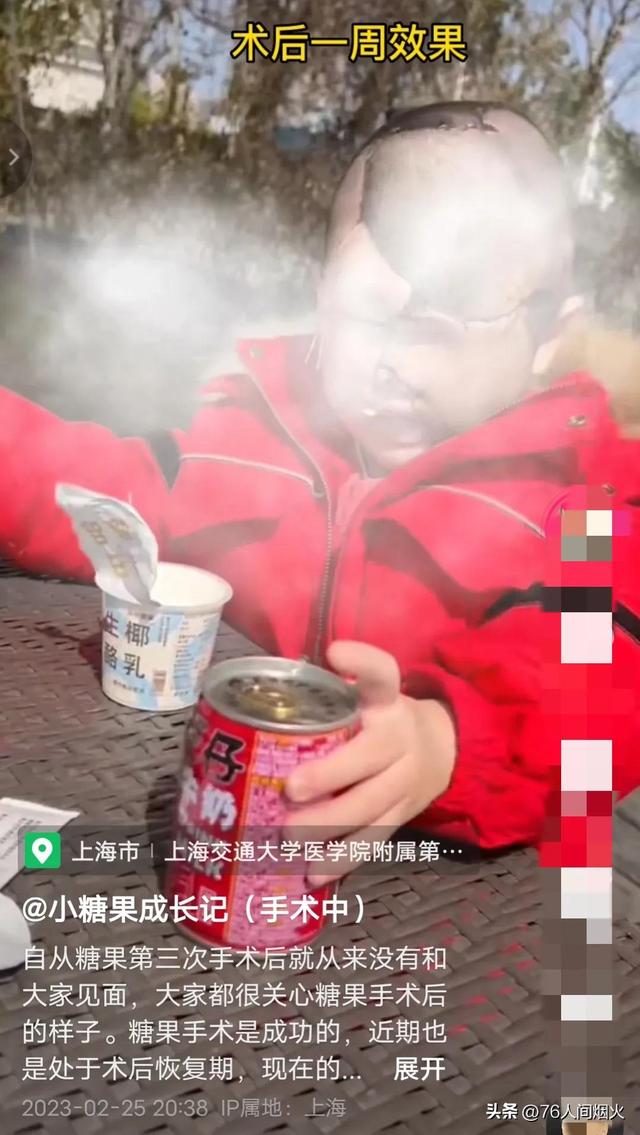The image size is (640, 1135).
Task: Expand the caption with 展开
Action: click(x=419, y=1068)
